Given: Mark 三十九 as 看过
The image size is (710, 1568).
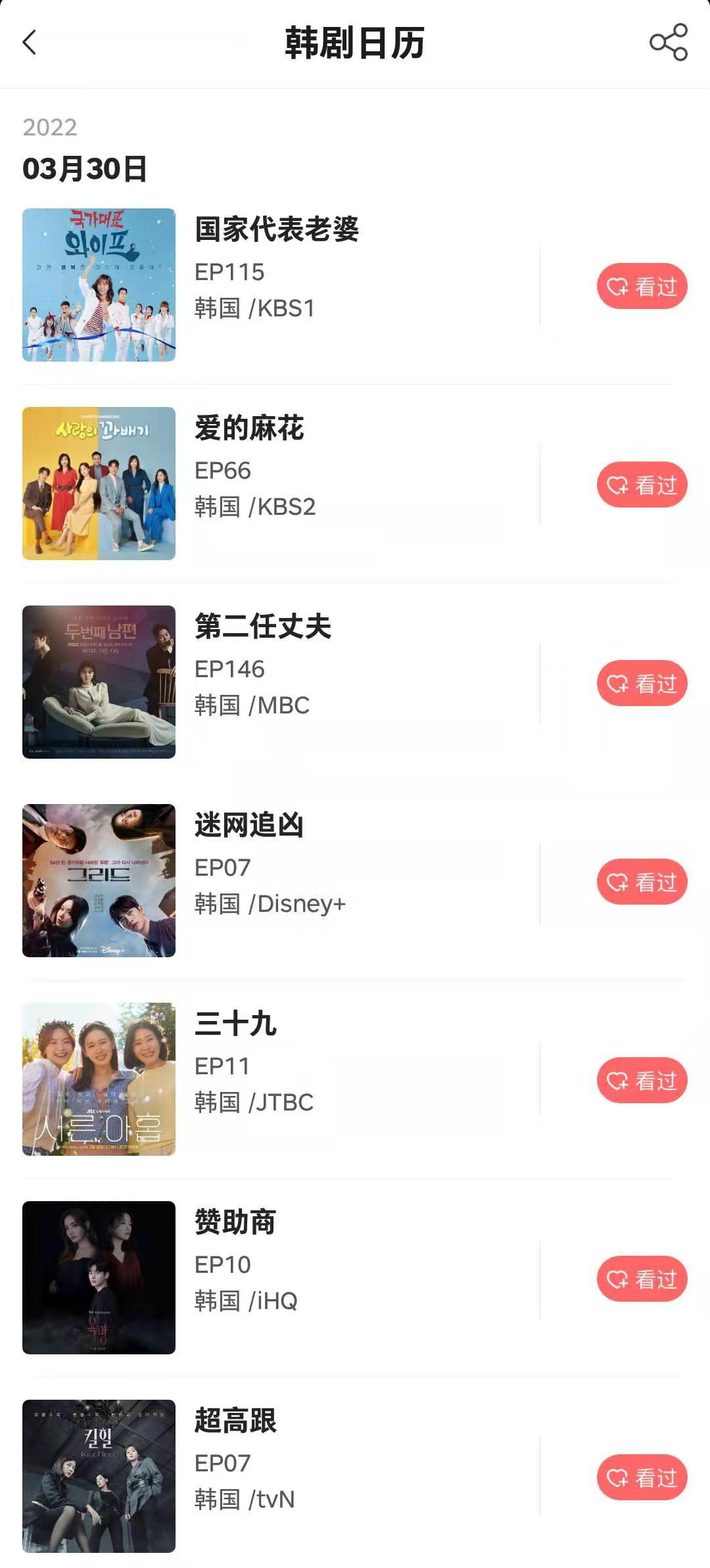Looking at the screenshot, I should [642, 1080].
